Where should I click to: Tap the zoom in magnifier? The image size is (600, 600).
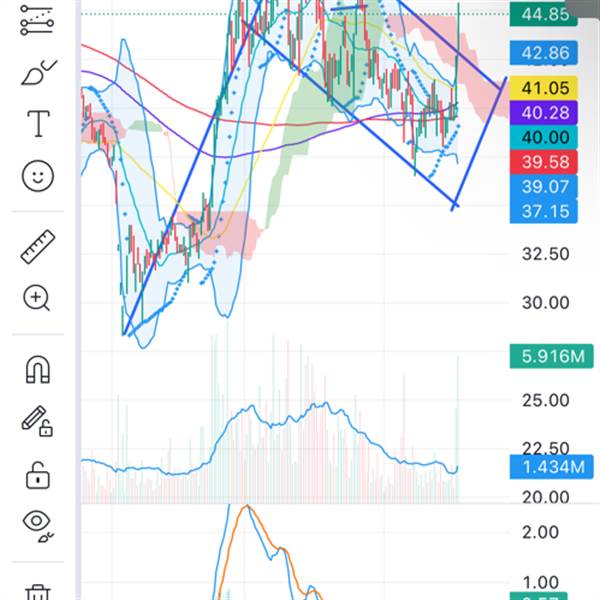pyautogui.click(x=38, y=297)
